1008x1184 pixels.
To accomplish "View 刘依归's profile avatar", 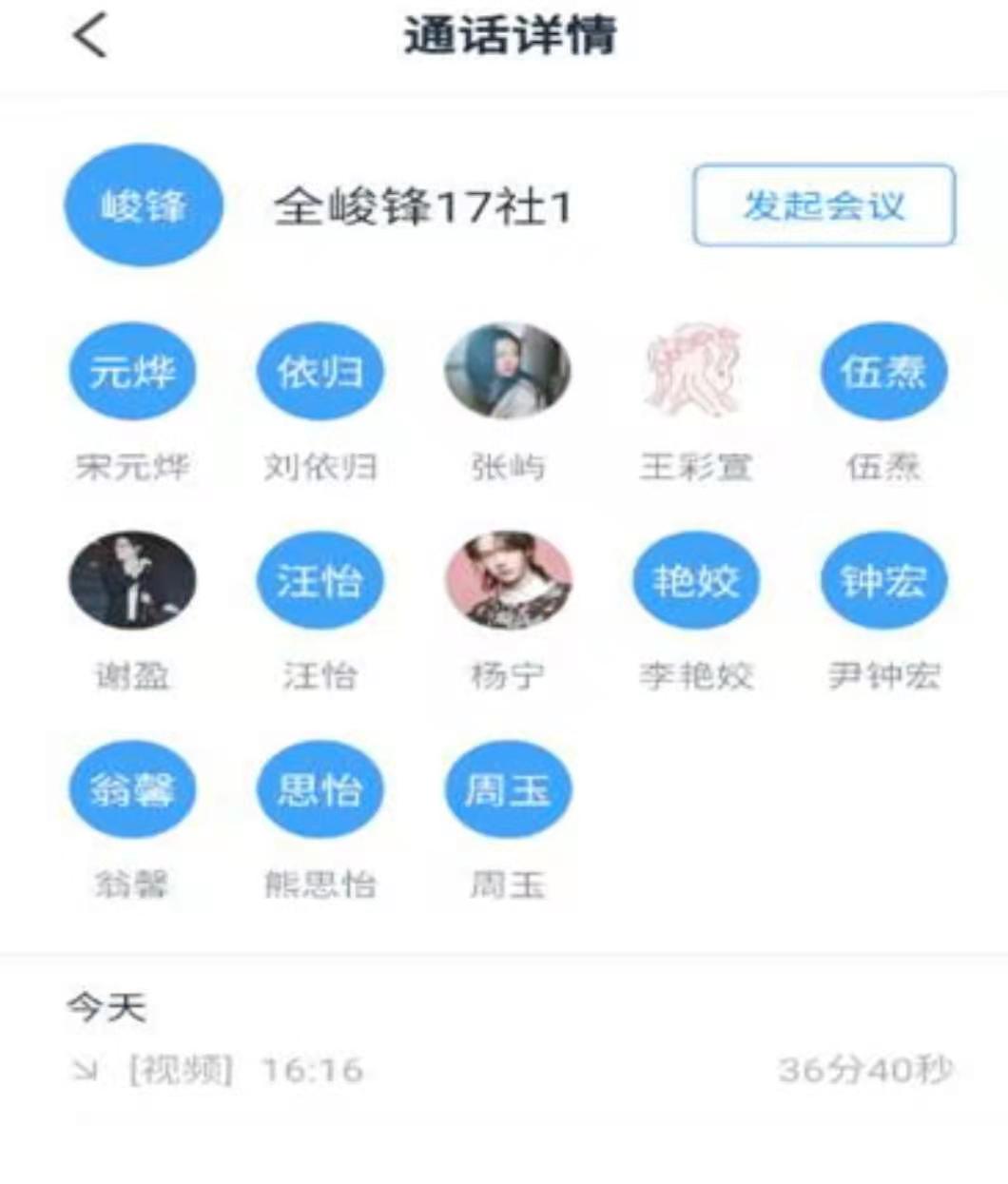I will (x=320, y=371).
